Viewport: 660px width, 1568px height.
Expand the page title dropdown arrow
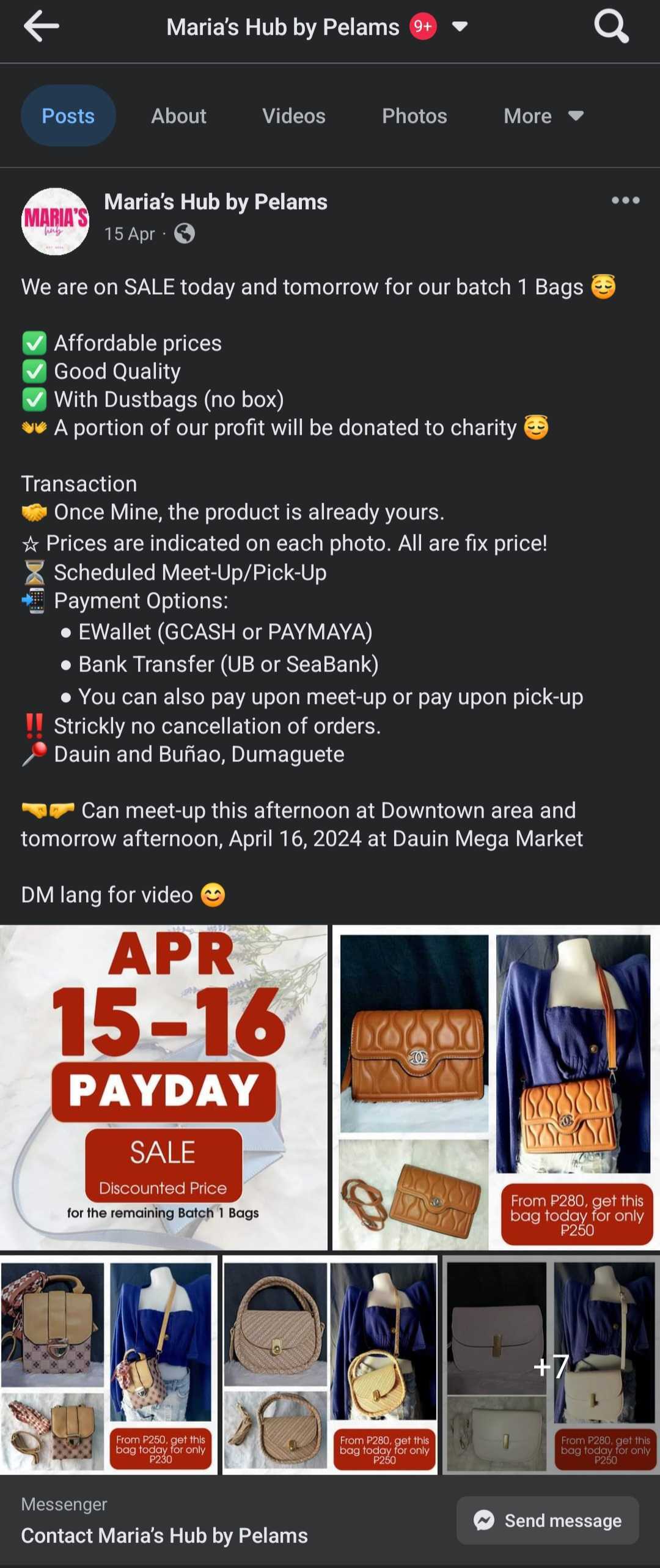[460, 26]
